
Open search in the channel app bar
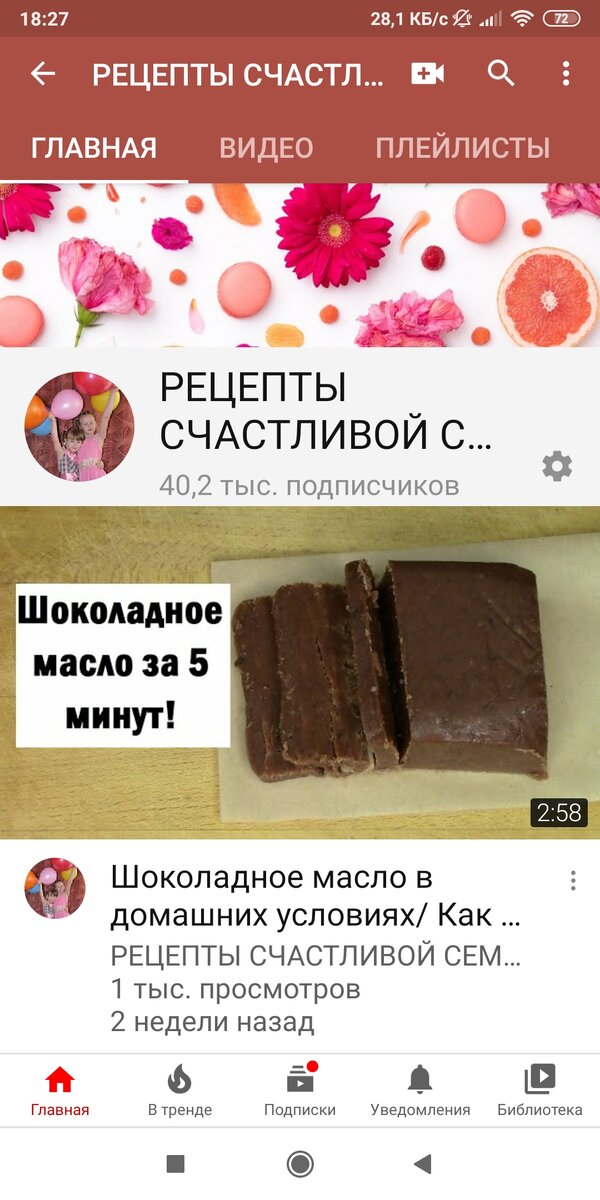tap(501, 73)
